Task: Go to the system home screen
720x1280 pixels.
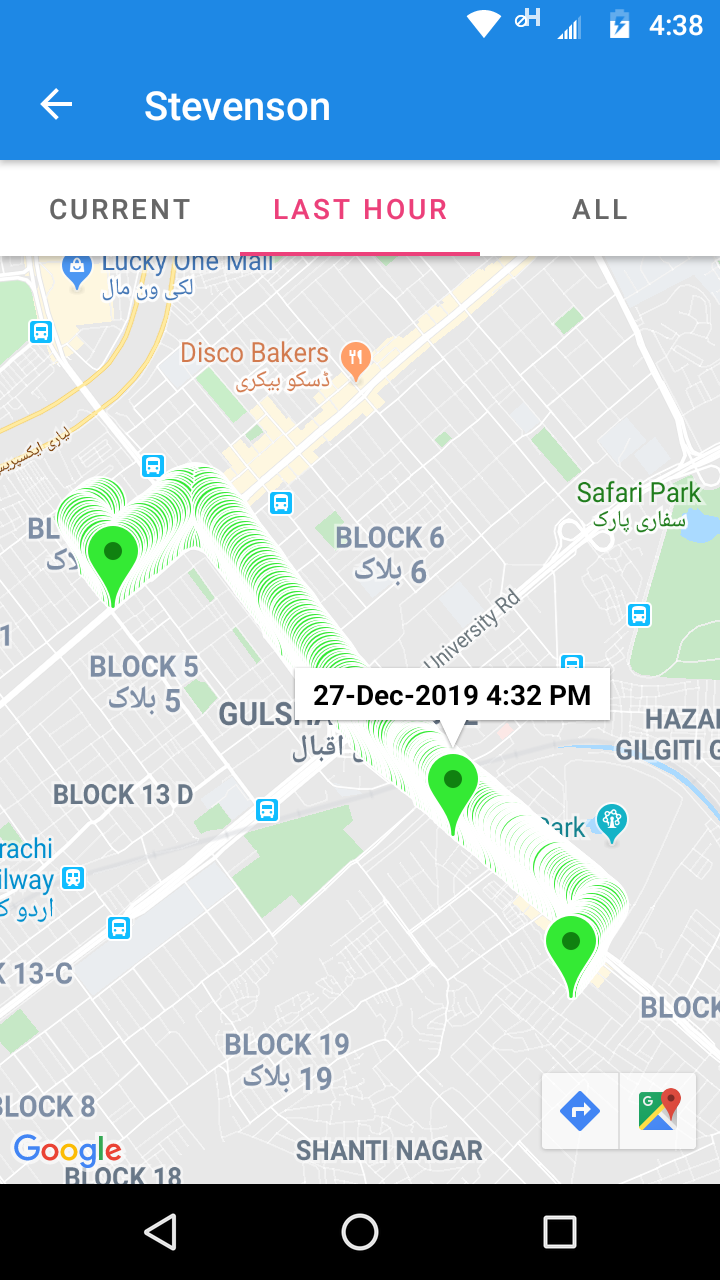Action: tap(360, 1232)
